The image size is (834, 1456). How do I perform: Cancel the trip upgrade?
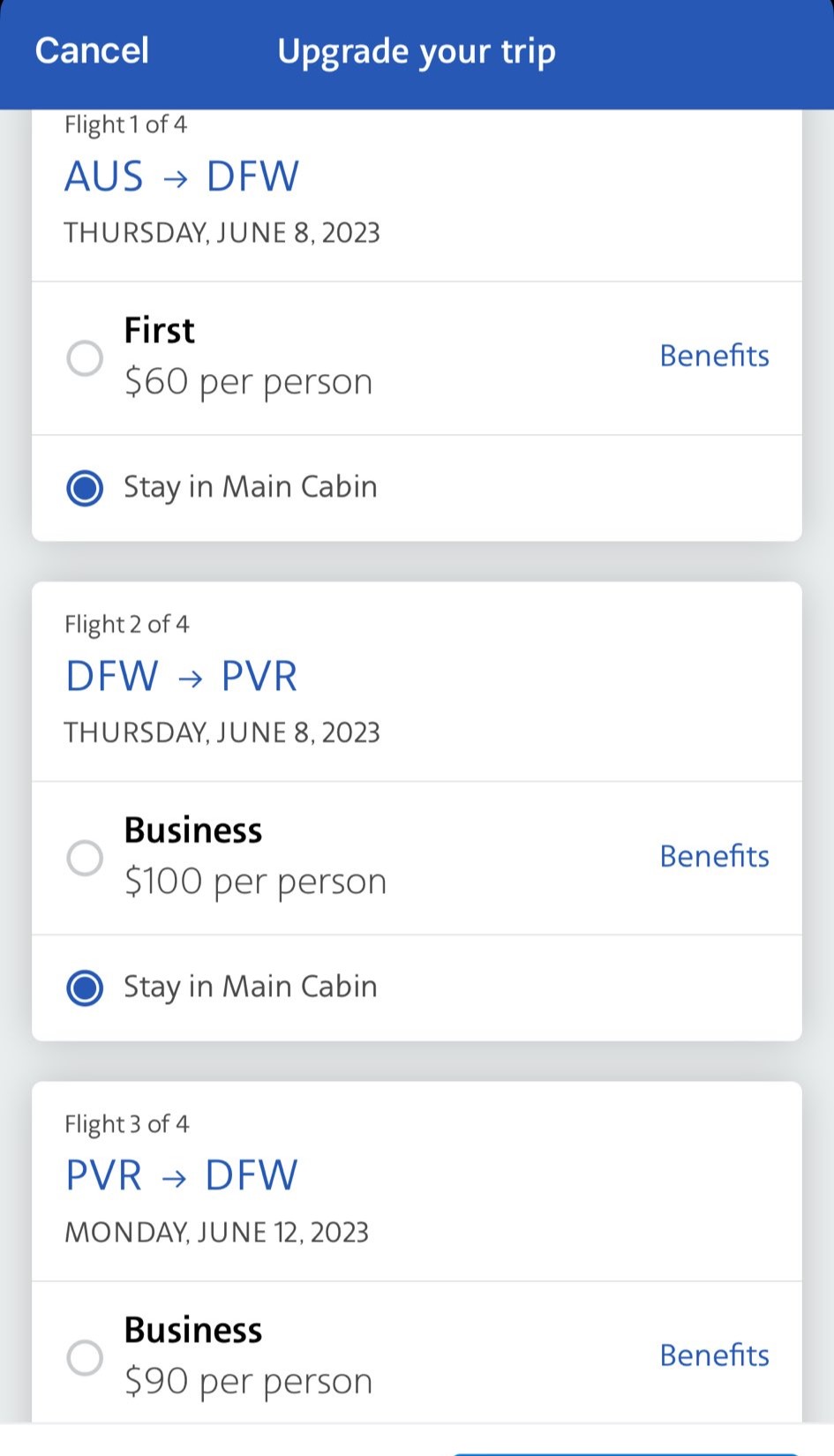pyautogui.click(x=91, y=51)
